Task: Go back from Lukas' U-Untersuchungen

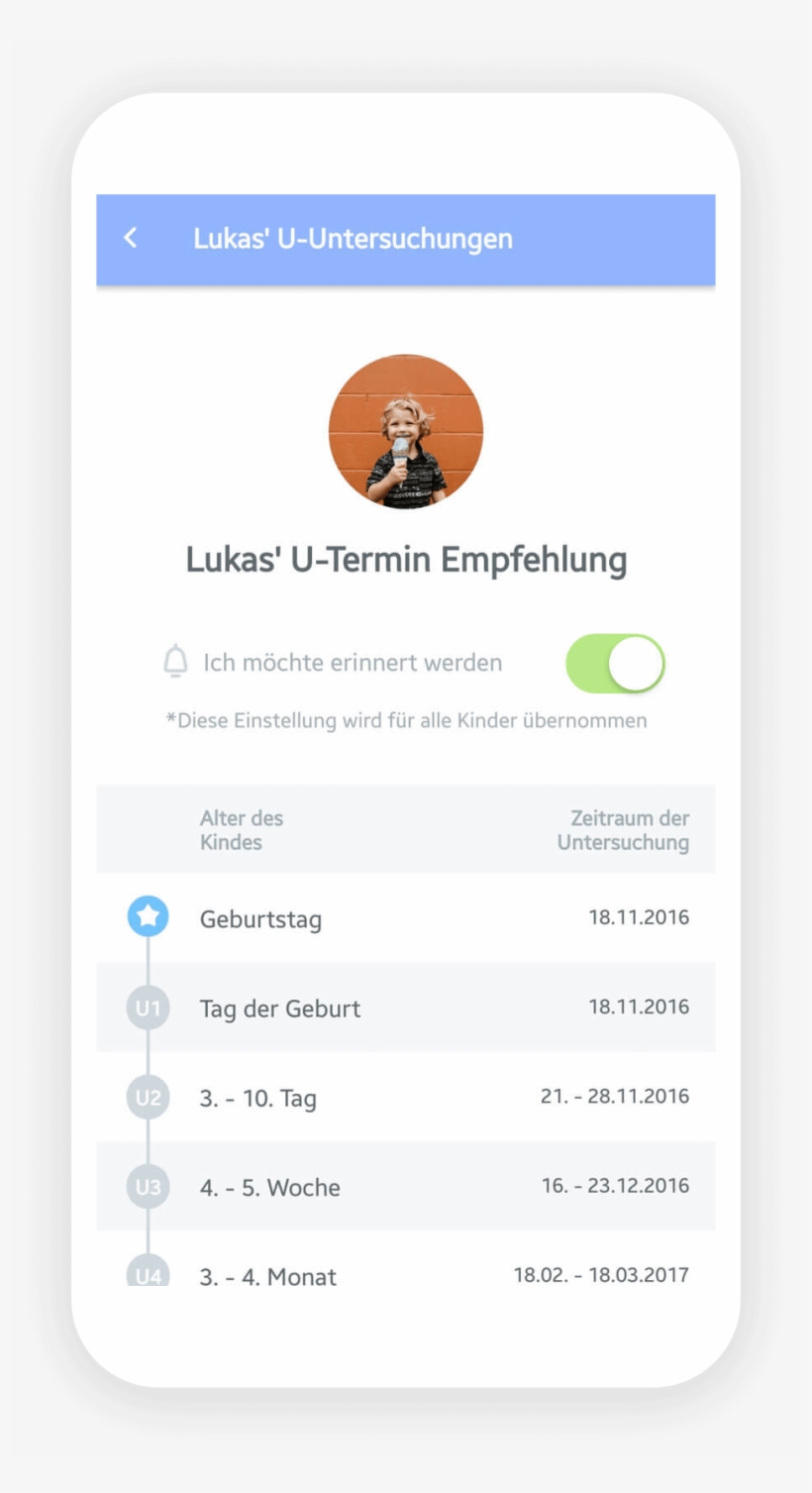Action: pyautogui.click(x=131, y=238)
